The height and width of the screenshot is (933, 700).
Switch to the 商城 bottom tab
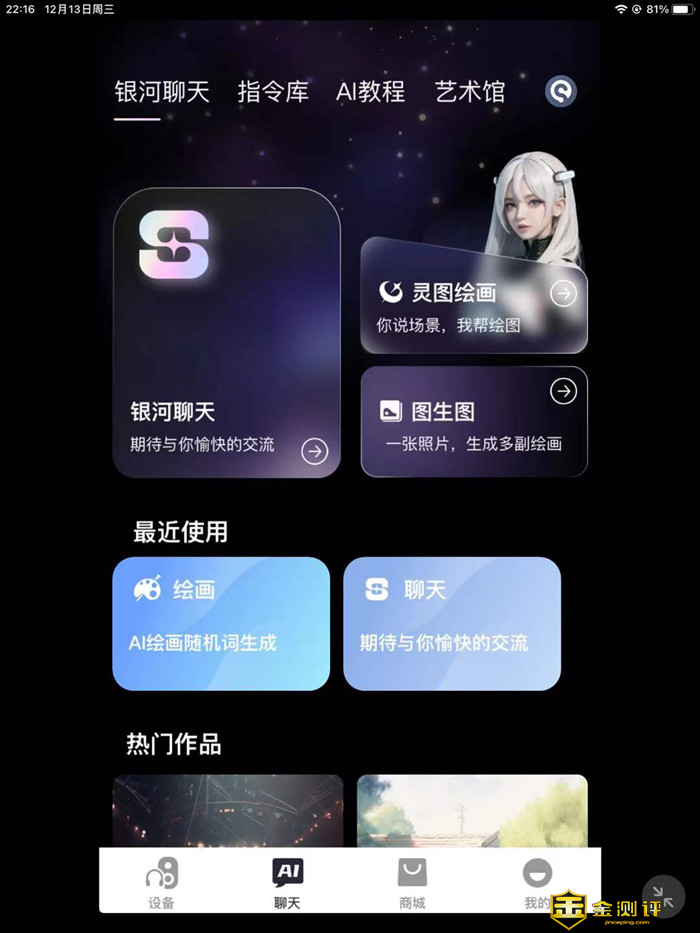point(412,882)
